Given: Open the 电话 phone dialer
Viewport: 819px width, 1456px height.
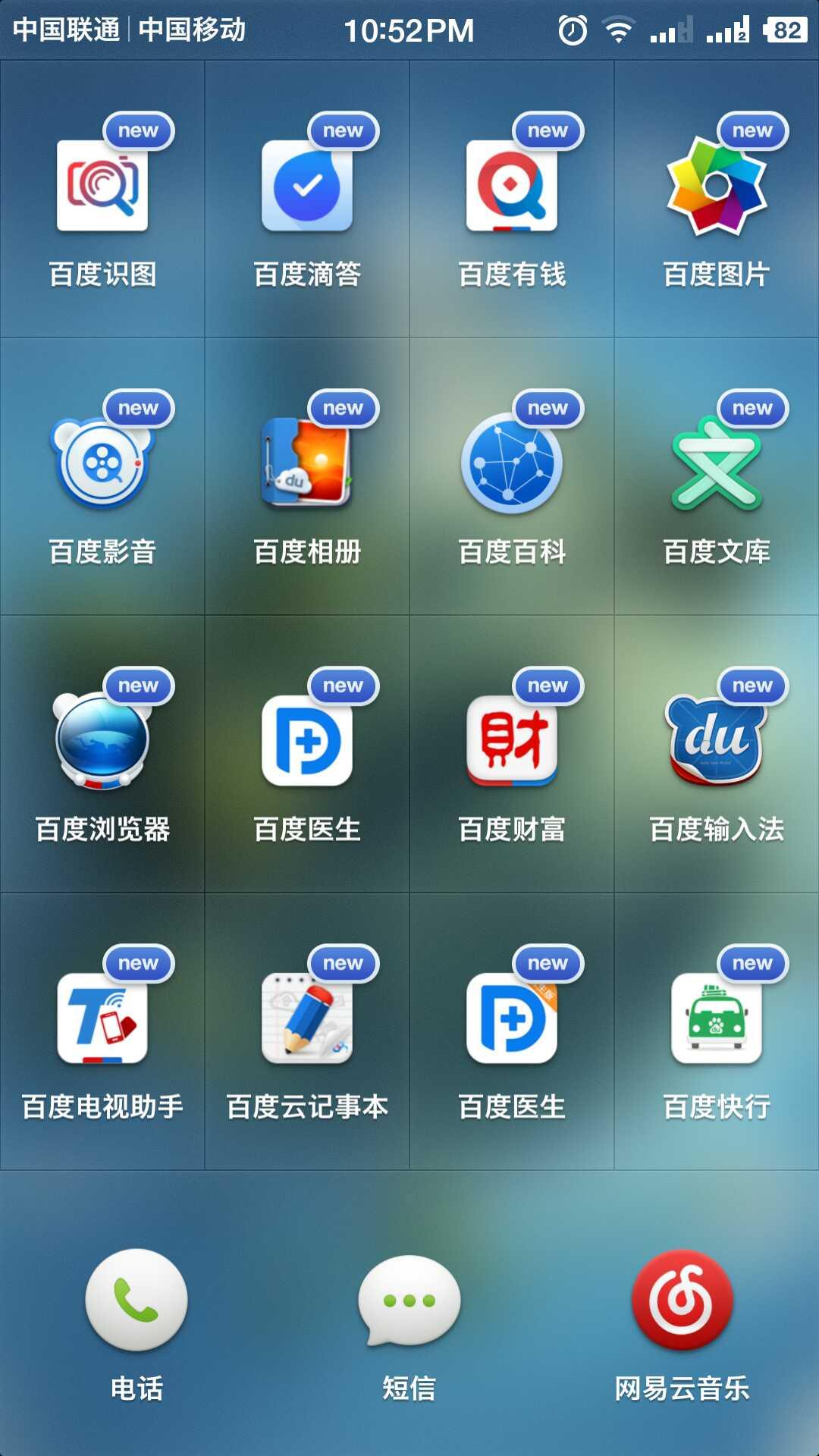Looking at the screenshot, I should point(136,1300).
